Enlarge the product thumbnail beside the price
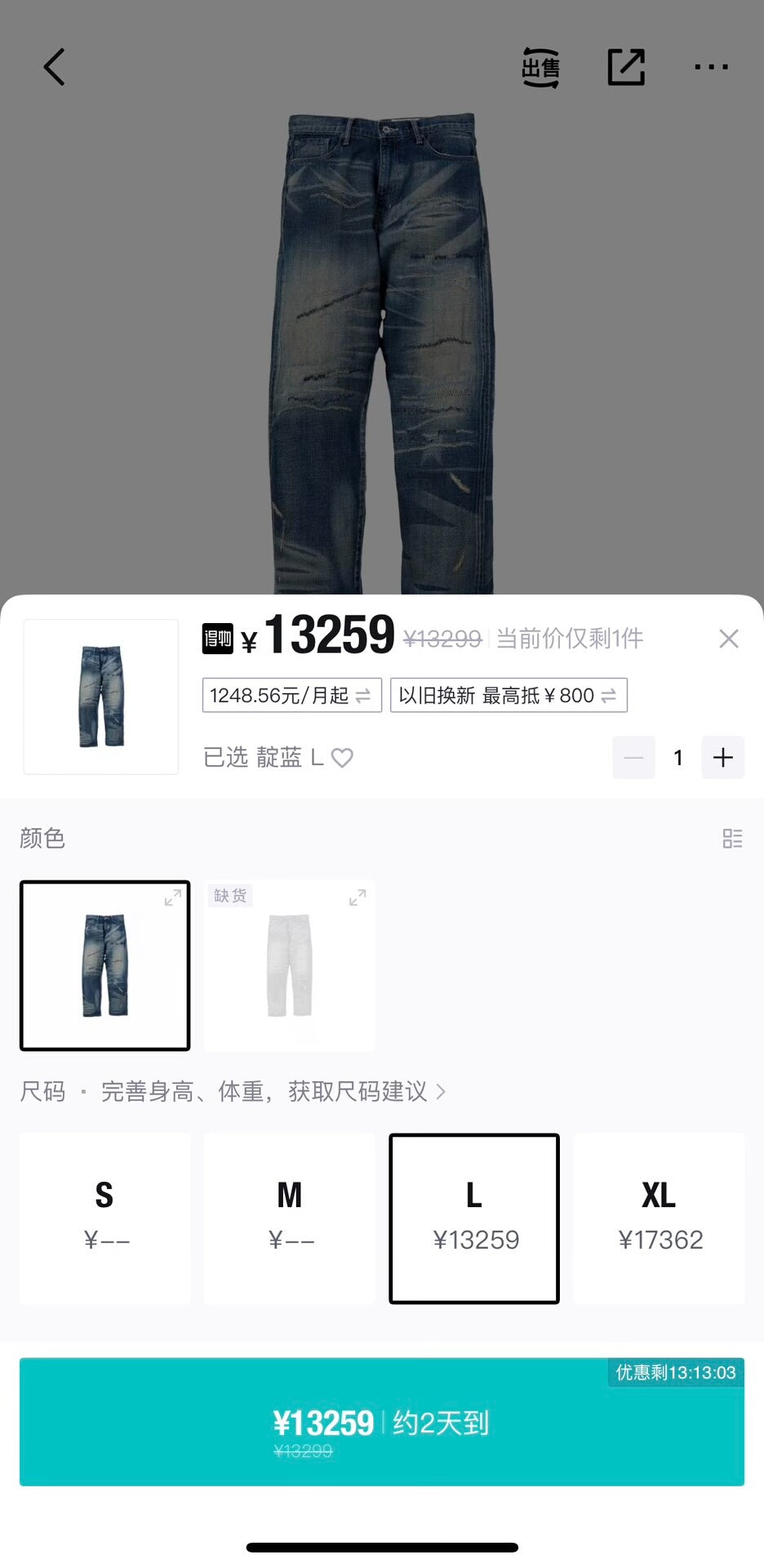This screenshot has height=1568, width=764. pos(101,697)
